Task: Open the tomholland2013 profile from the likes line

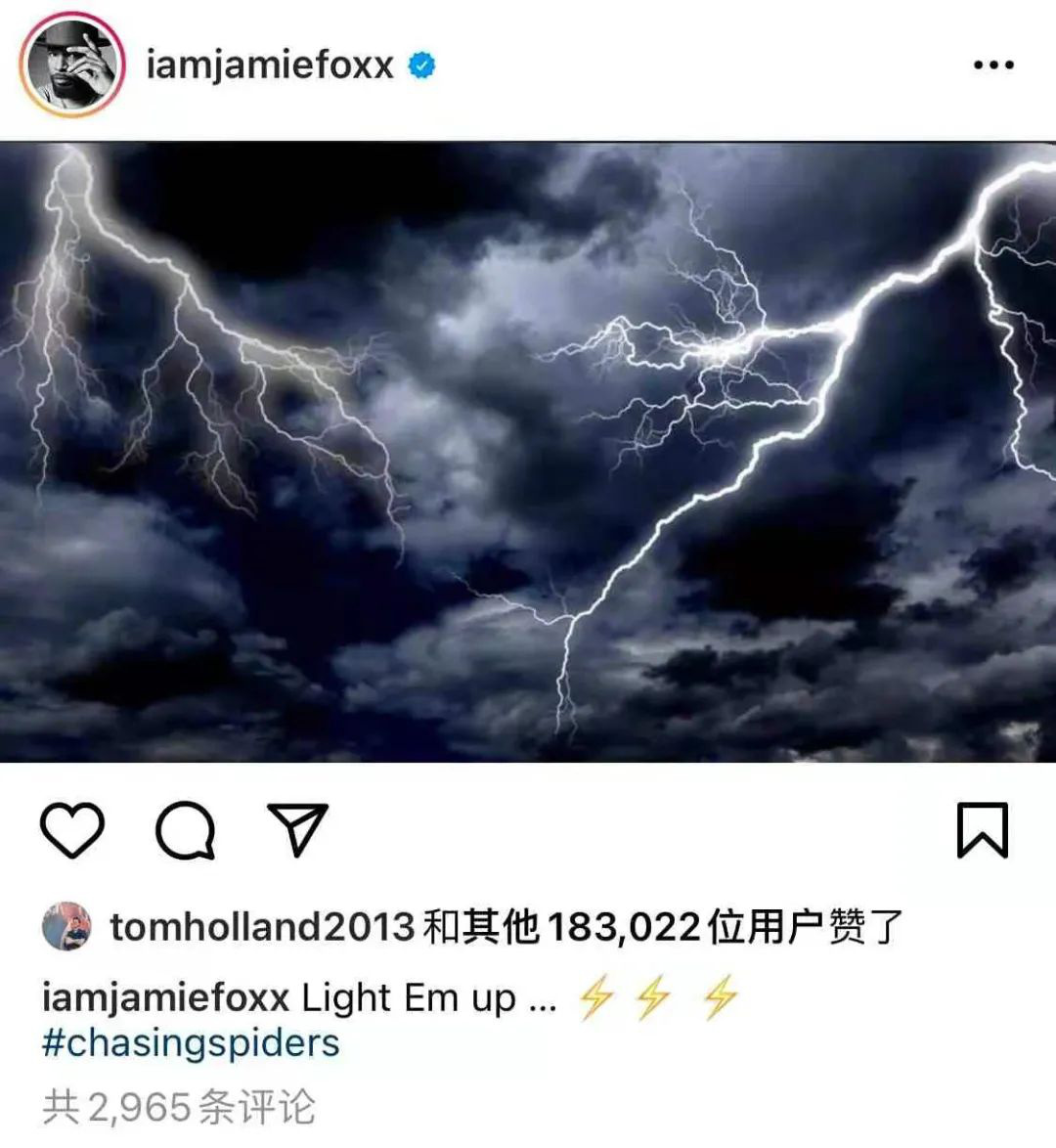Action: pyautogui.click(x=262, y=927)
